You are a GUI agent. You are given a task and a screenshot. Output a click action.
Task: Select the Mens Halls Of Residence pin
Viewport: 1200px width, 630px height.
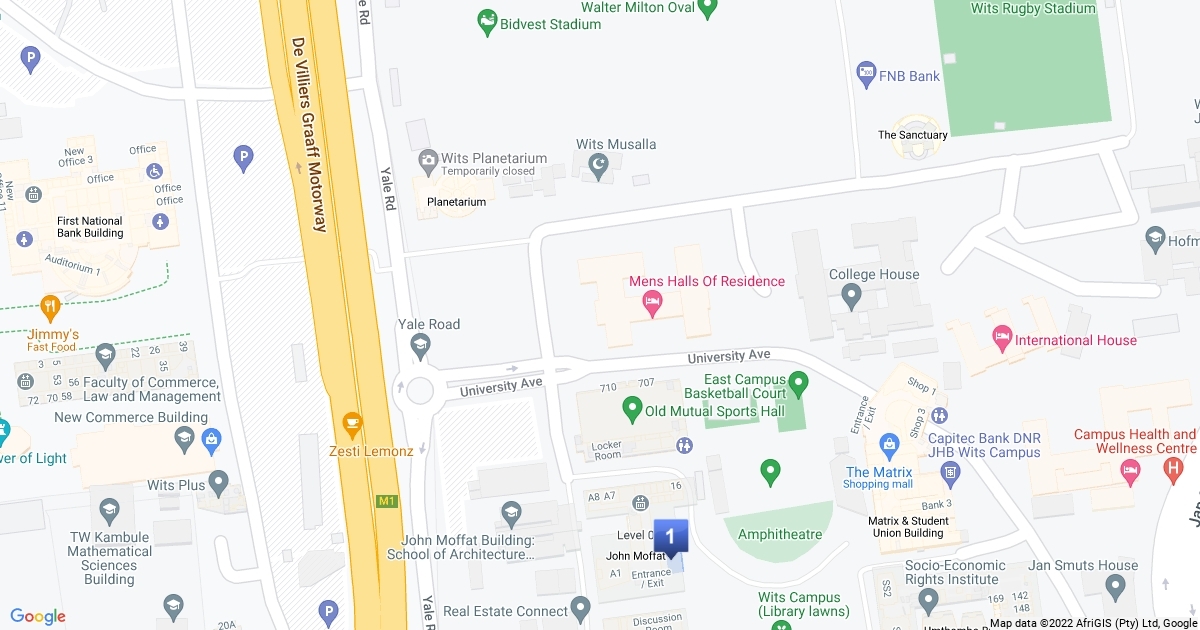pos(652,302)
